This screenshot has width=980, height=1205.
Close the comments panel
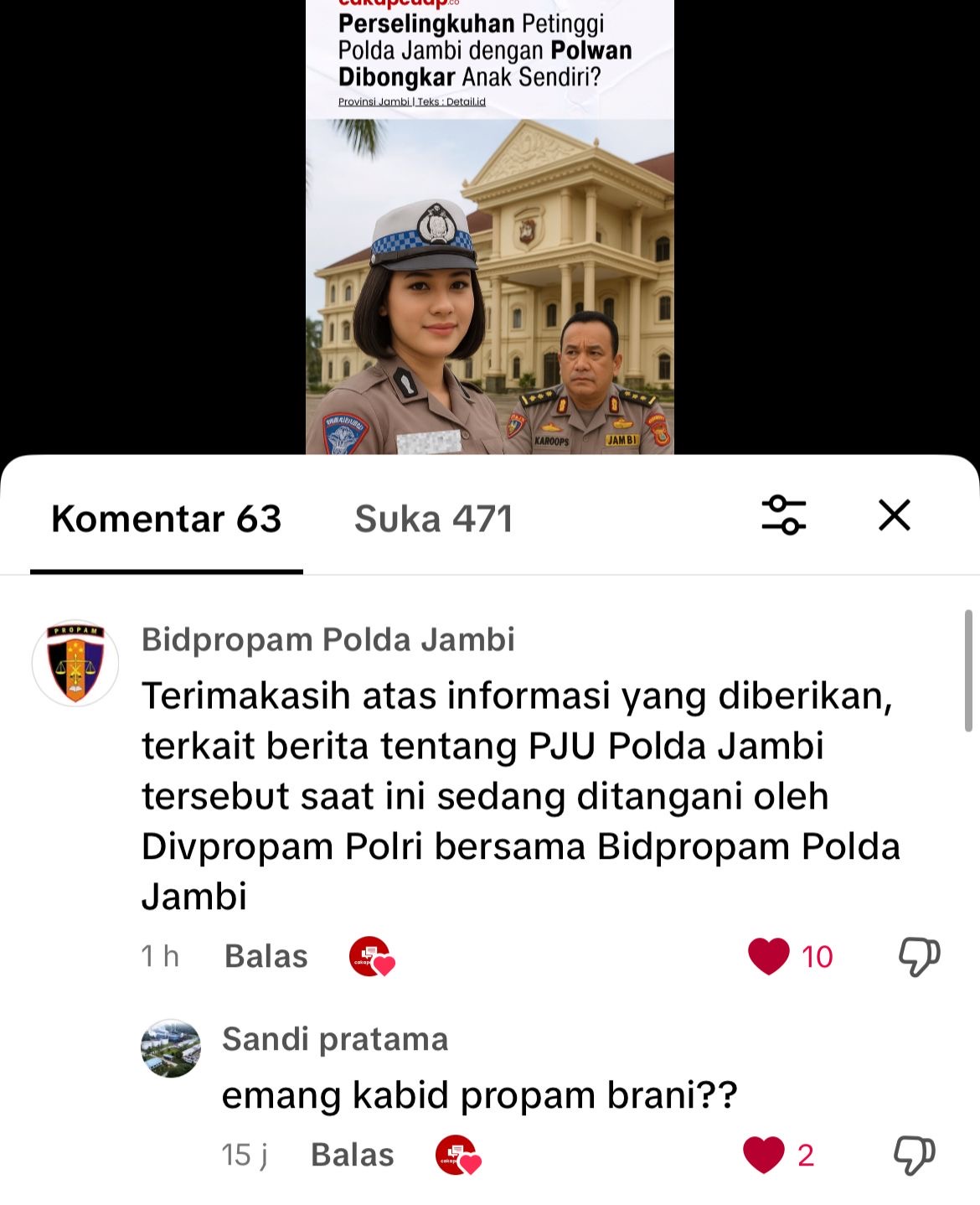point(894,515)
